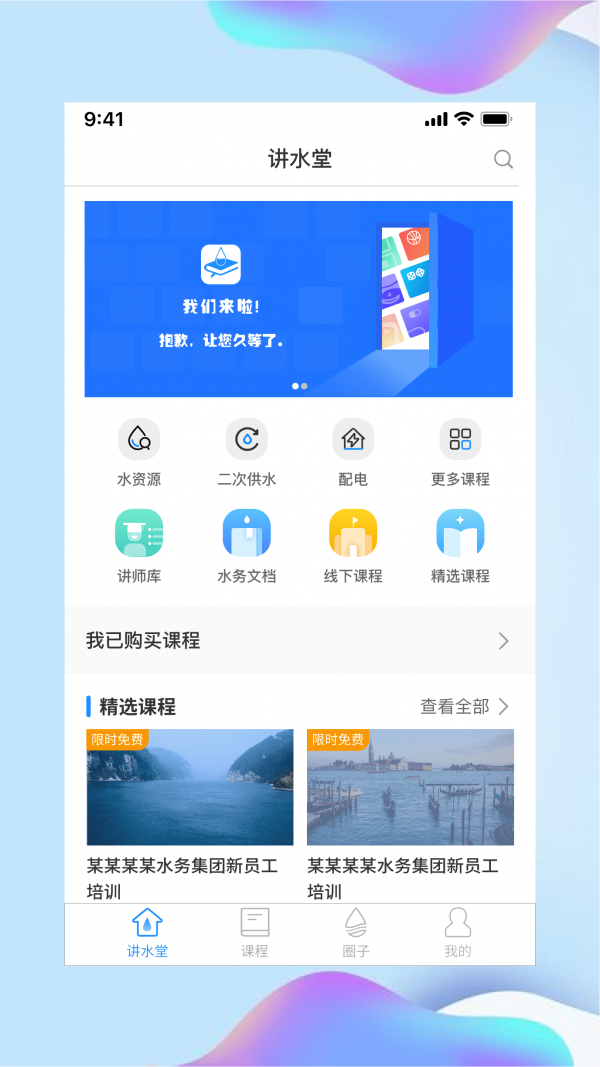This screenshot has height=1067, width=600.
Task: Open the 二次供水 category
Action: [246, 453]
